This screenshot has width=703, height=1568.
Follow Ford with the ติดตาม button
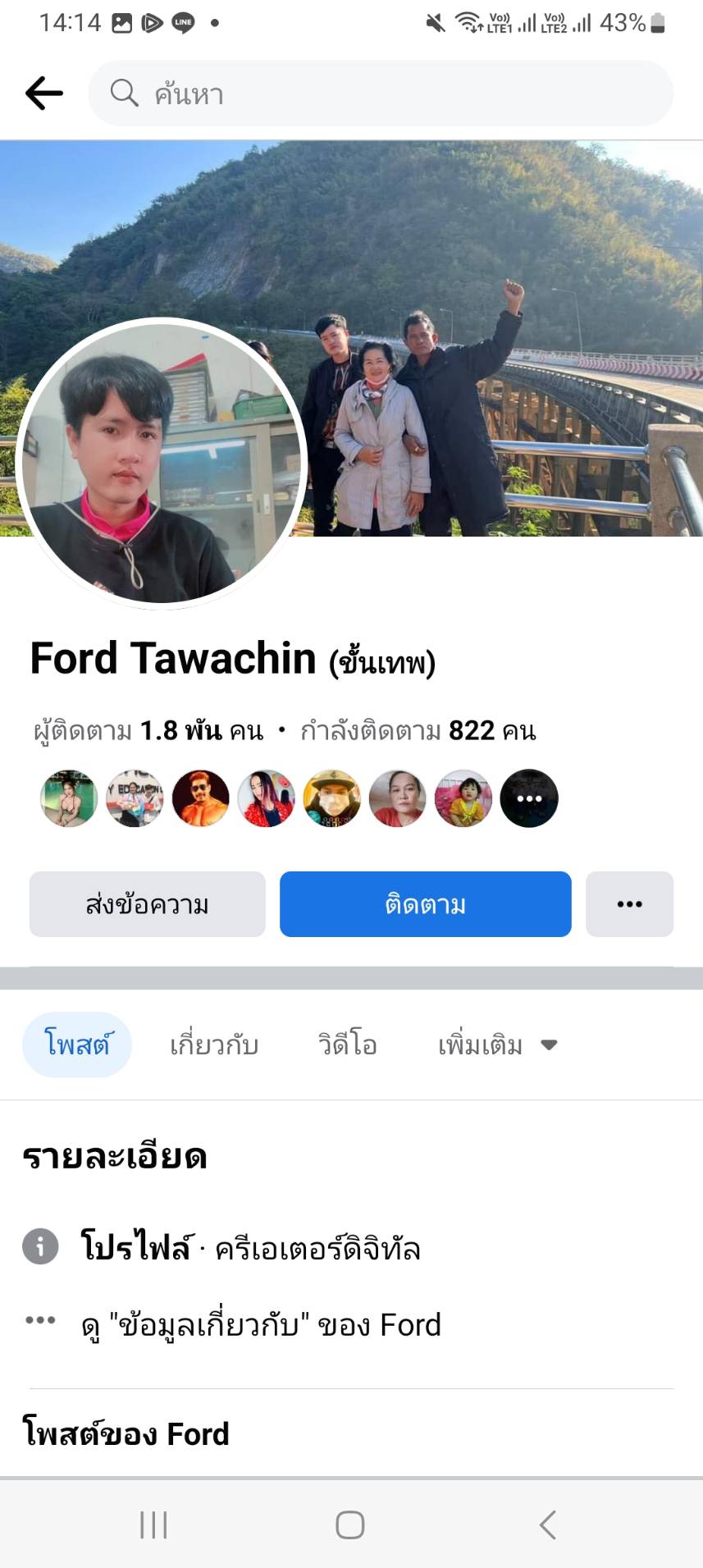tap(425, 904)
